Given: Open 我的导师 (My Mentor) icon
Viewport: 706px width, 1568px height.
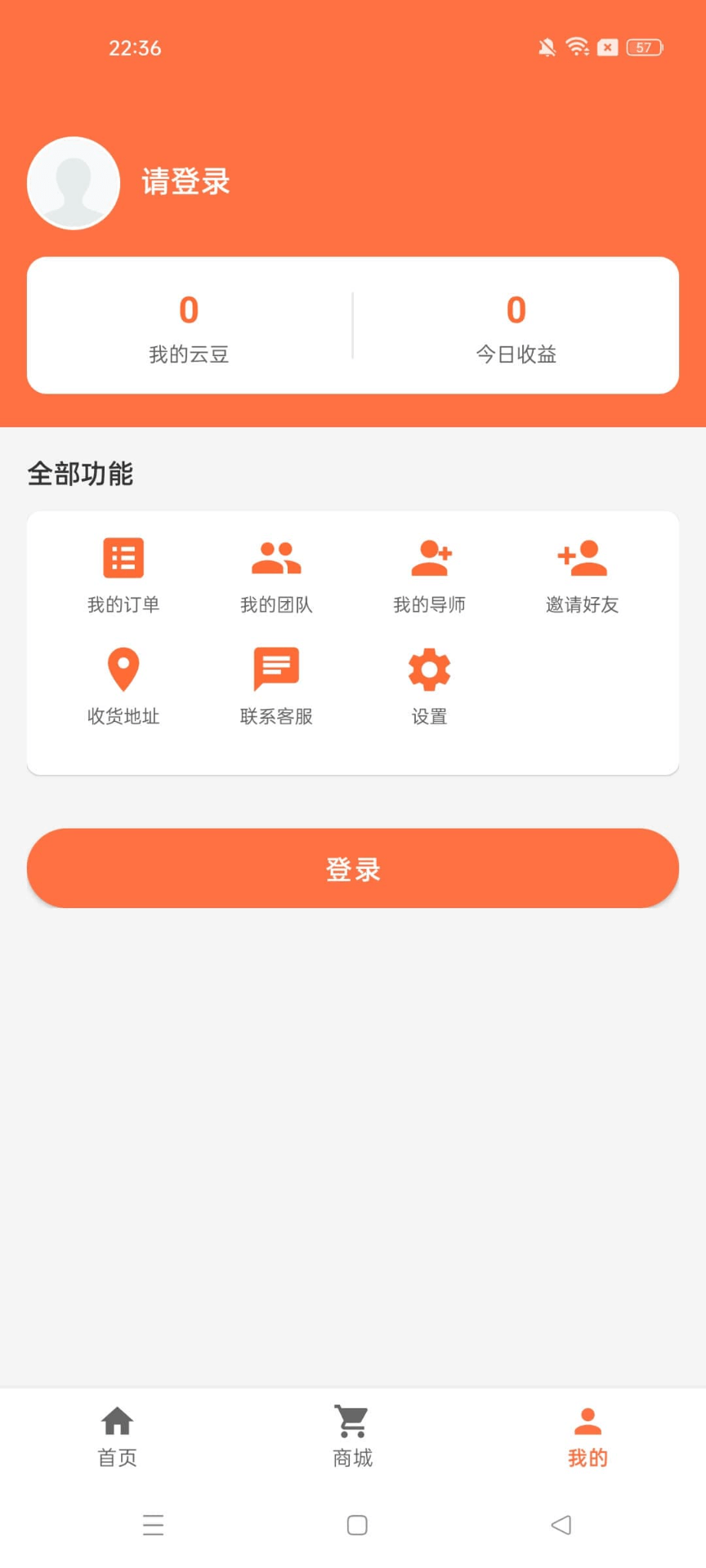Looking at the screenshot, I should pyautogui.click(x=428, y=558).
